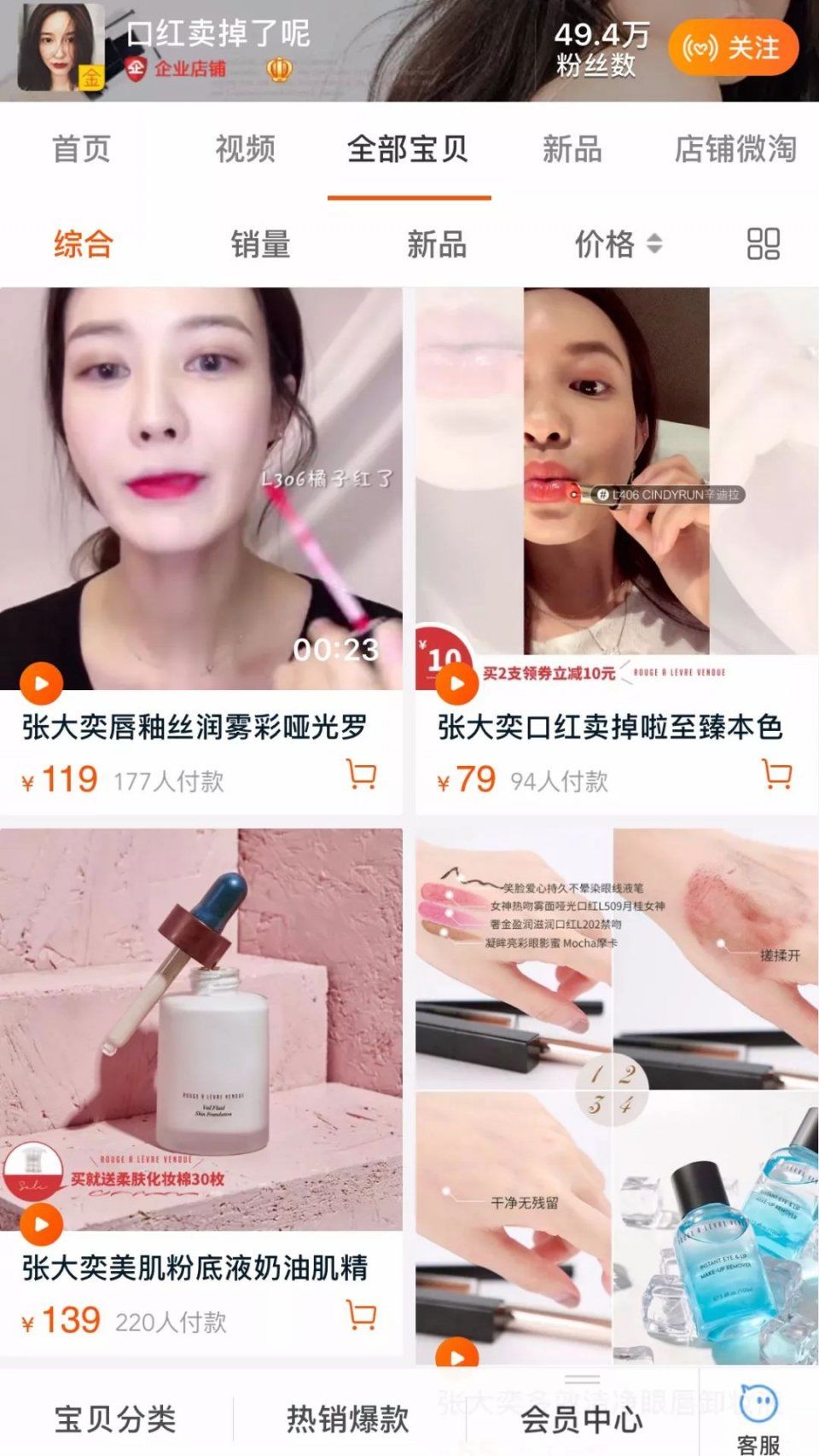Open the 新品 top tab beside 店铺微淘
819x1456 pixels.
pos(572,149)
